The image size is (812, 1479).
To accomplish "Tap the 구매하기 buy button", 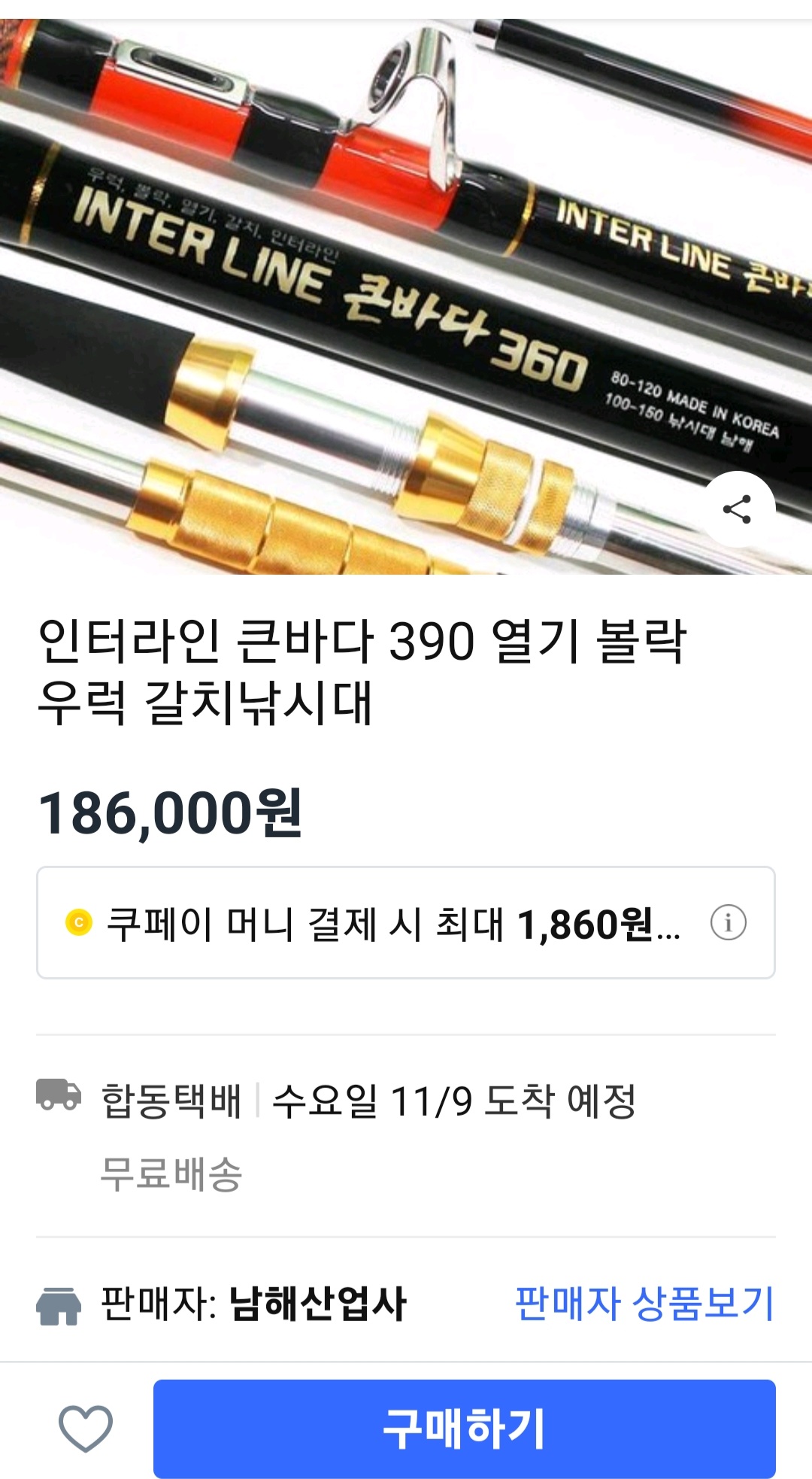I will tap(464, 1429).
